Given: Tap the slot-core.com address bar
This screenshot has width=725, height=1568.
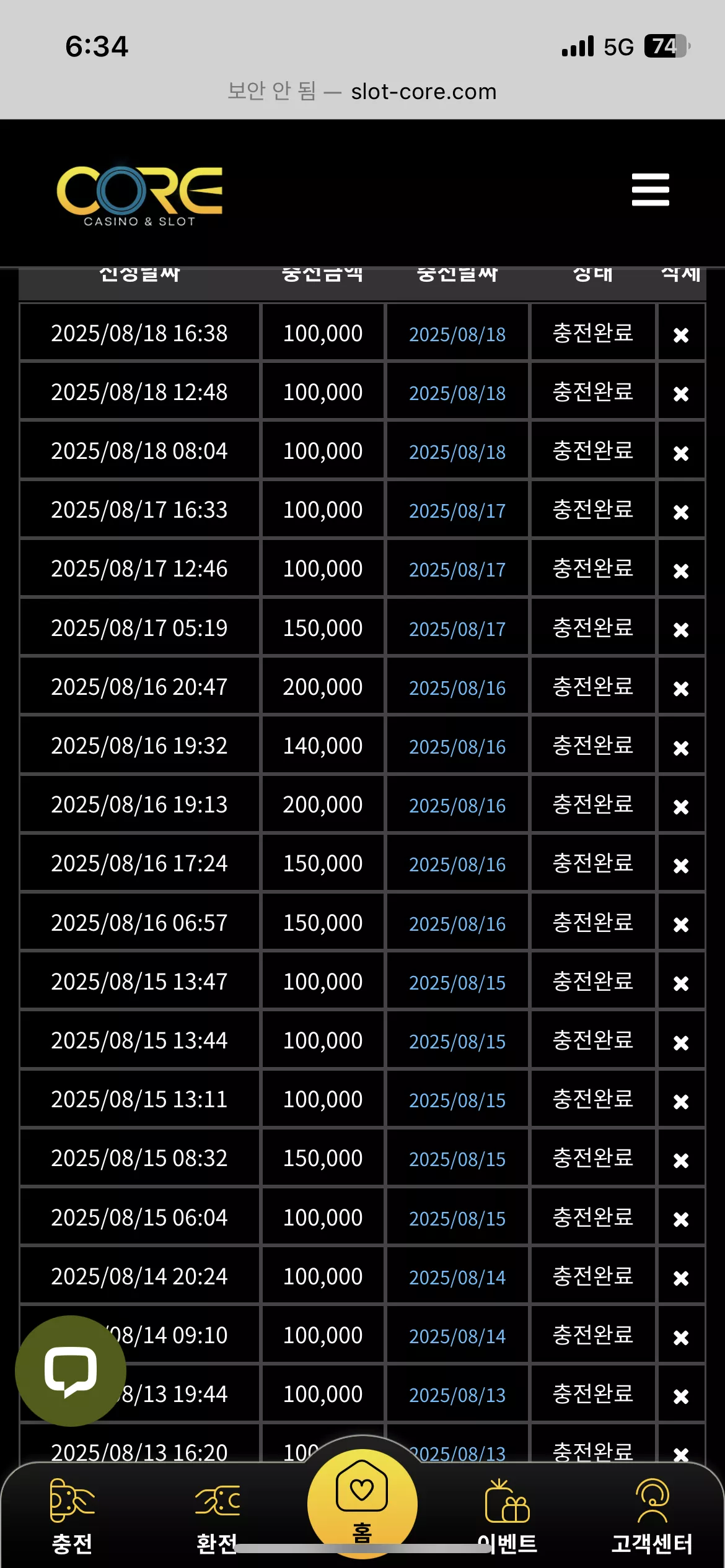Looking at the screenshot, I should 362,92.
